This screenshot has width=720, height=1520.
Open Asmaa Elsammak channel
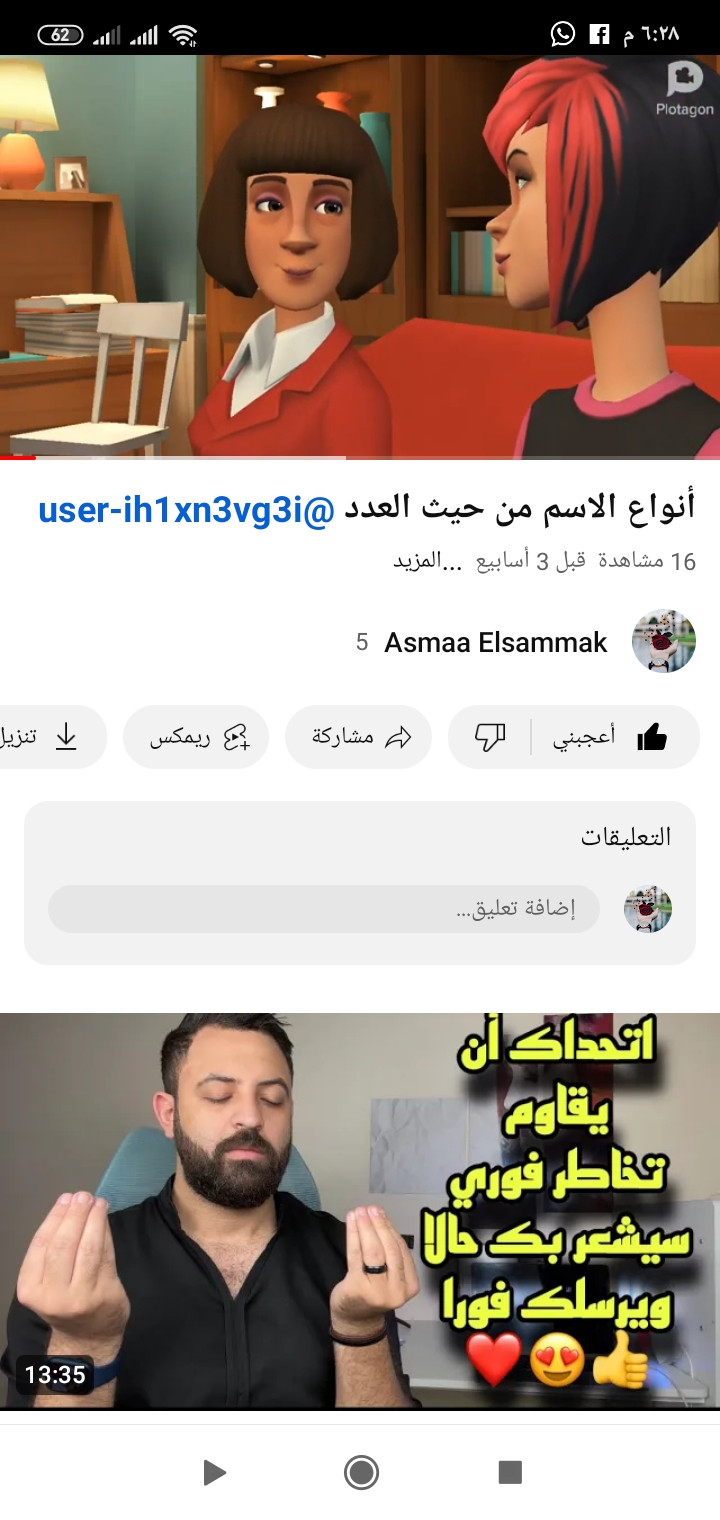[x=495, y=642]
